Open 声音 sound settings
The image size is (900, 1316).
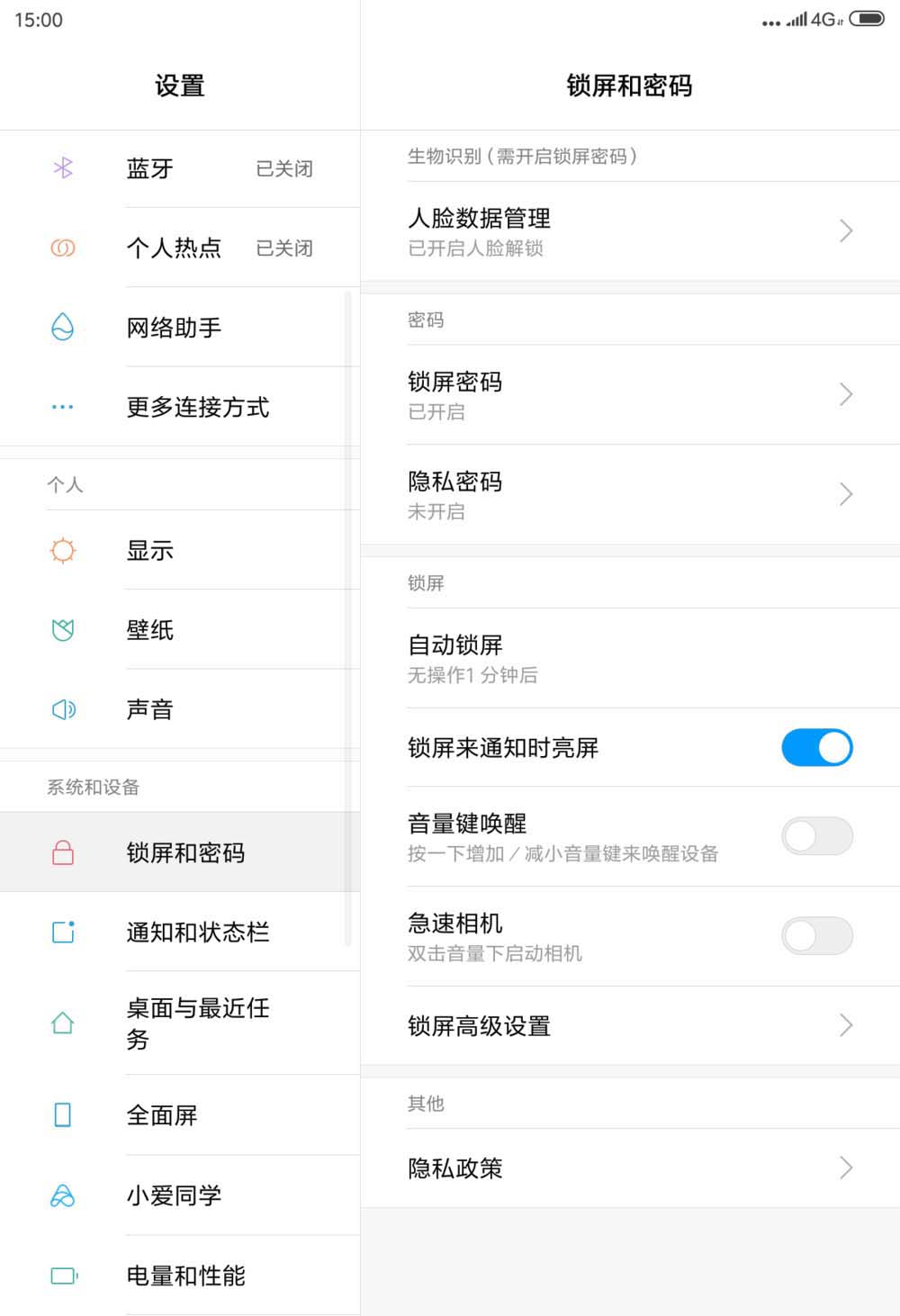[180, 709]
